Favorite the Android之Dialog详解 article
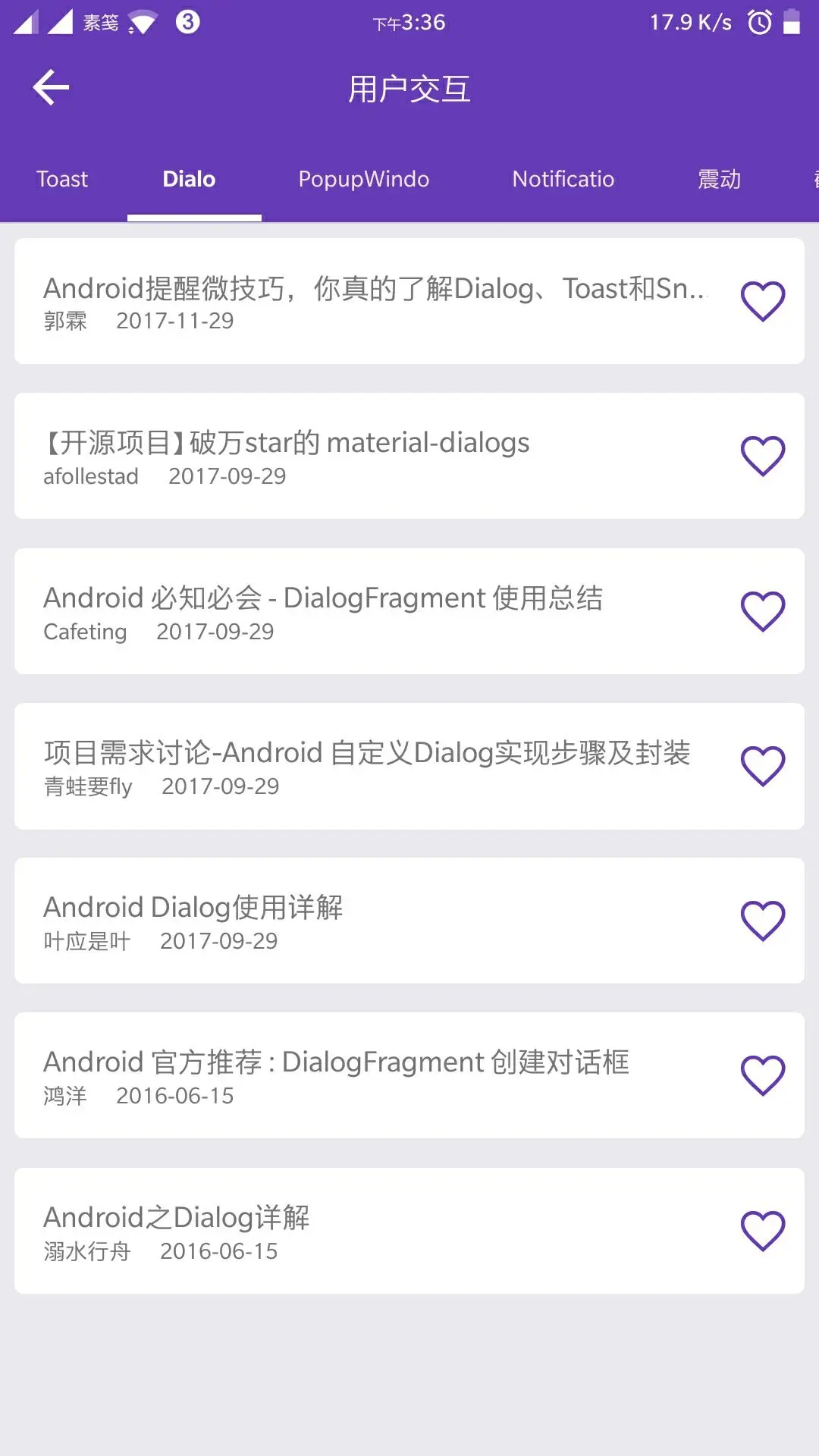Screen dimensions: 819x1456 (762, 1229)
